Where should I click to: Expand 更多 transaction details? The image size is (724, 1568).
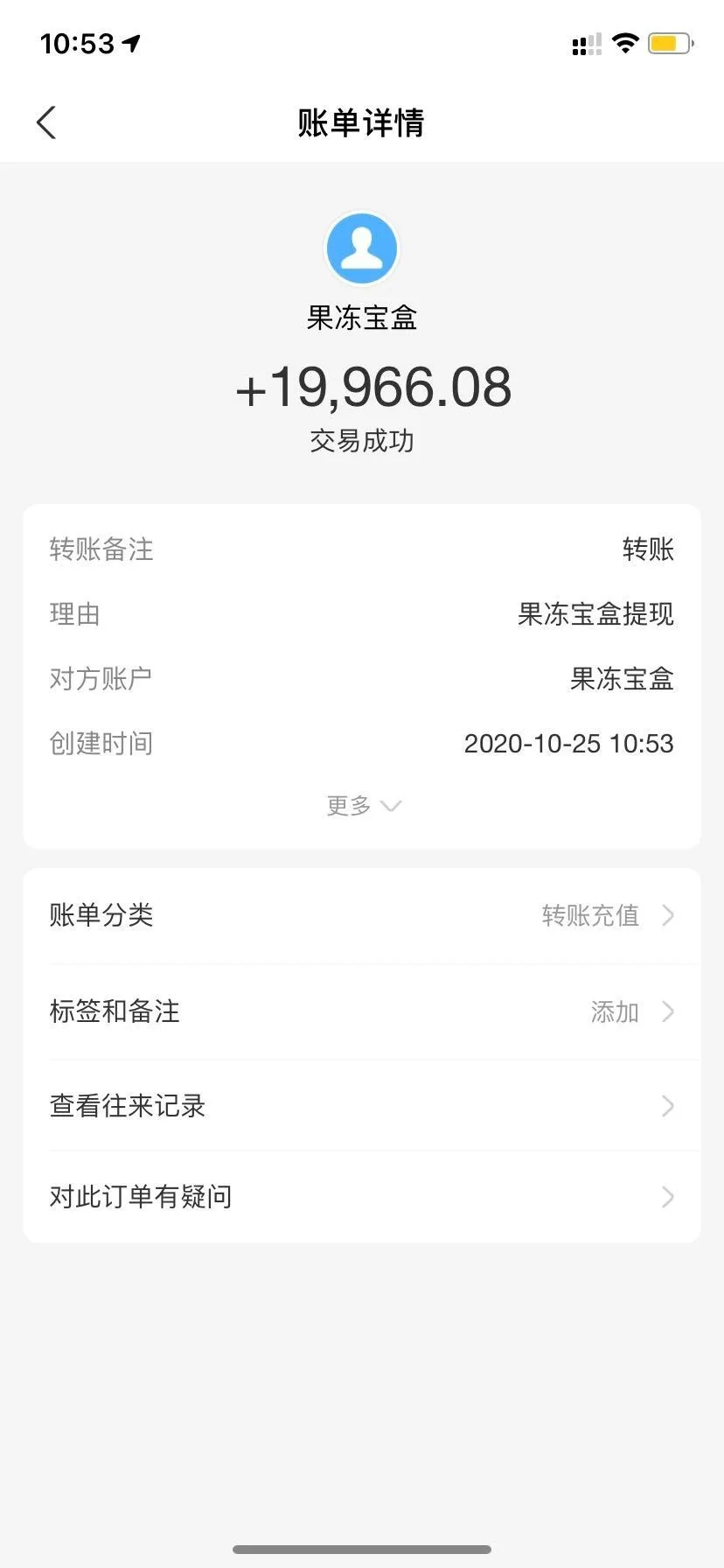363,805
